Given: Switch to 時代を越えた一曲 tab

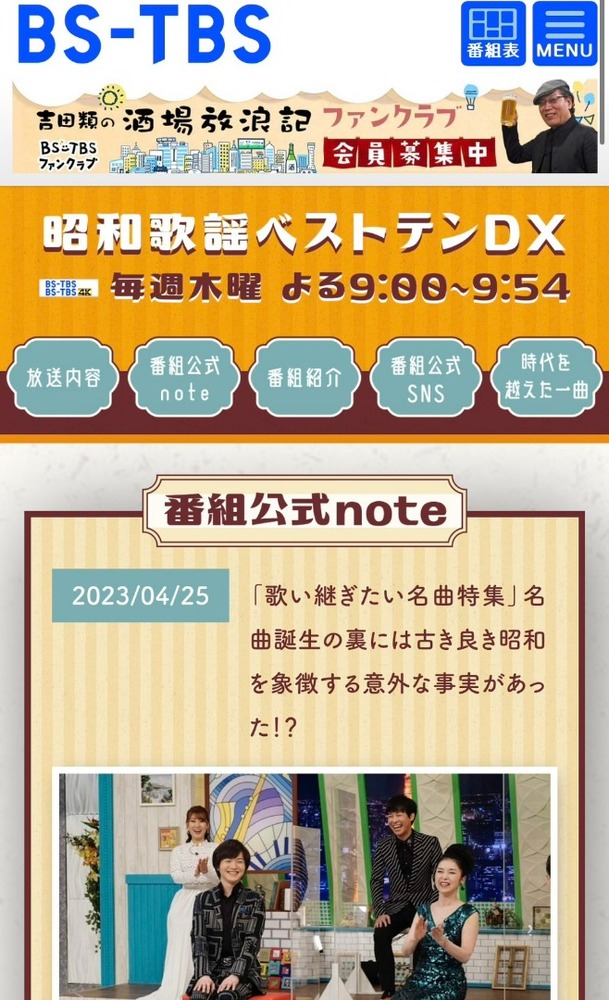Looking at the screenshot, I should point(545,378).
